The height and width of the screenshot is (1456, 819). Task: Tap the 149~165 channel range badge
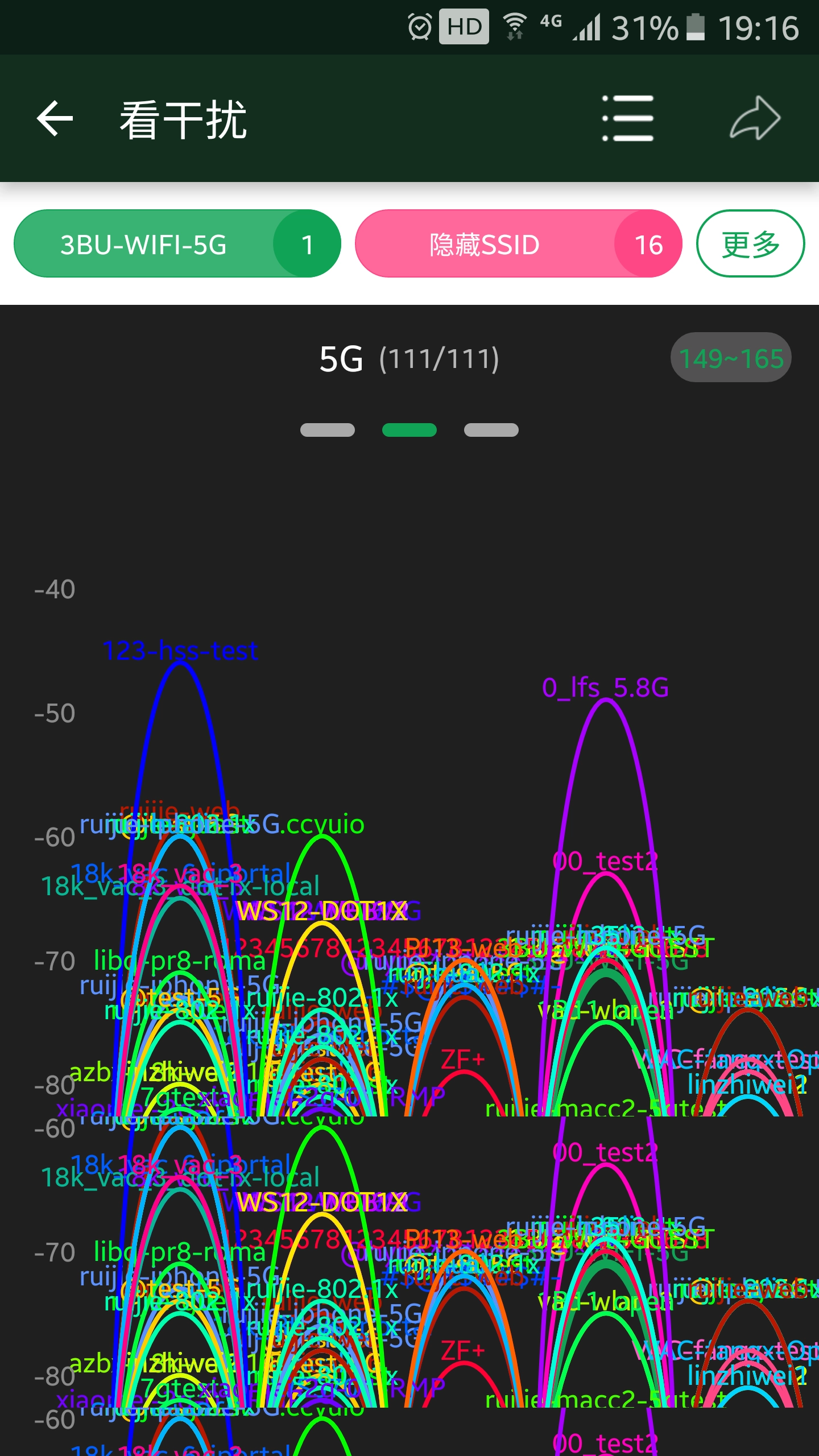pyautogui.click(x=731, y=358)
